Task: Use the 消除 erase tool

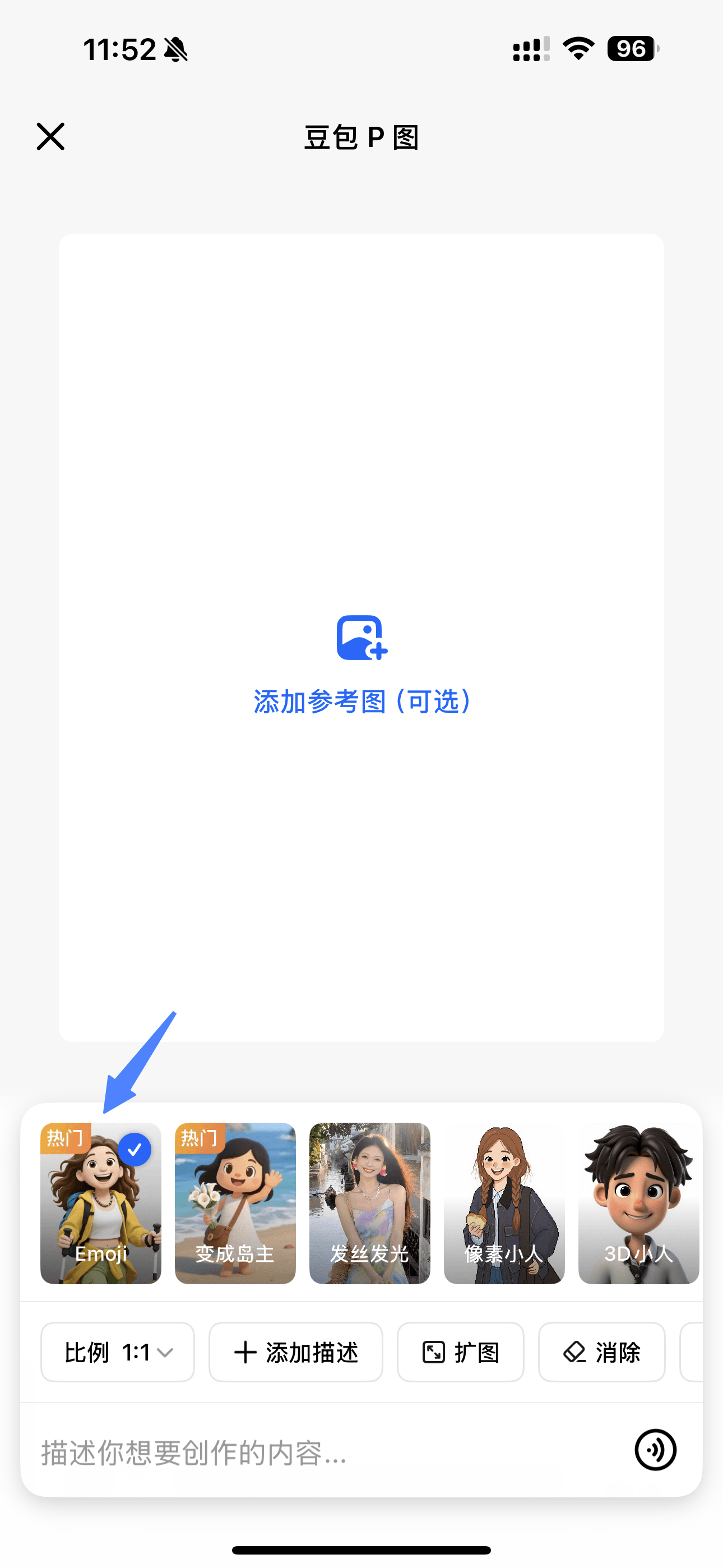Action: (601, 1352)
